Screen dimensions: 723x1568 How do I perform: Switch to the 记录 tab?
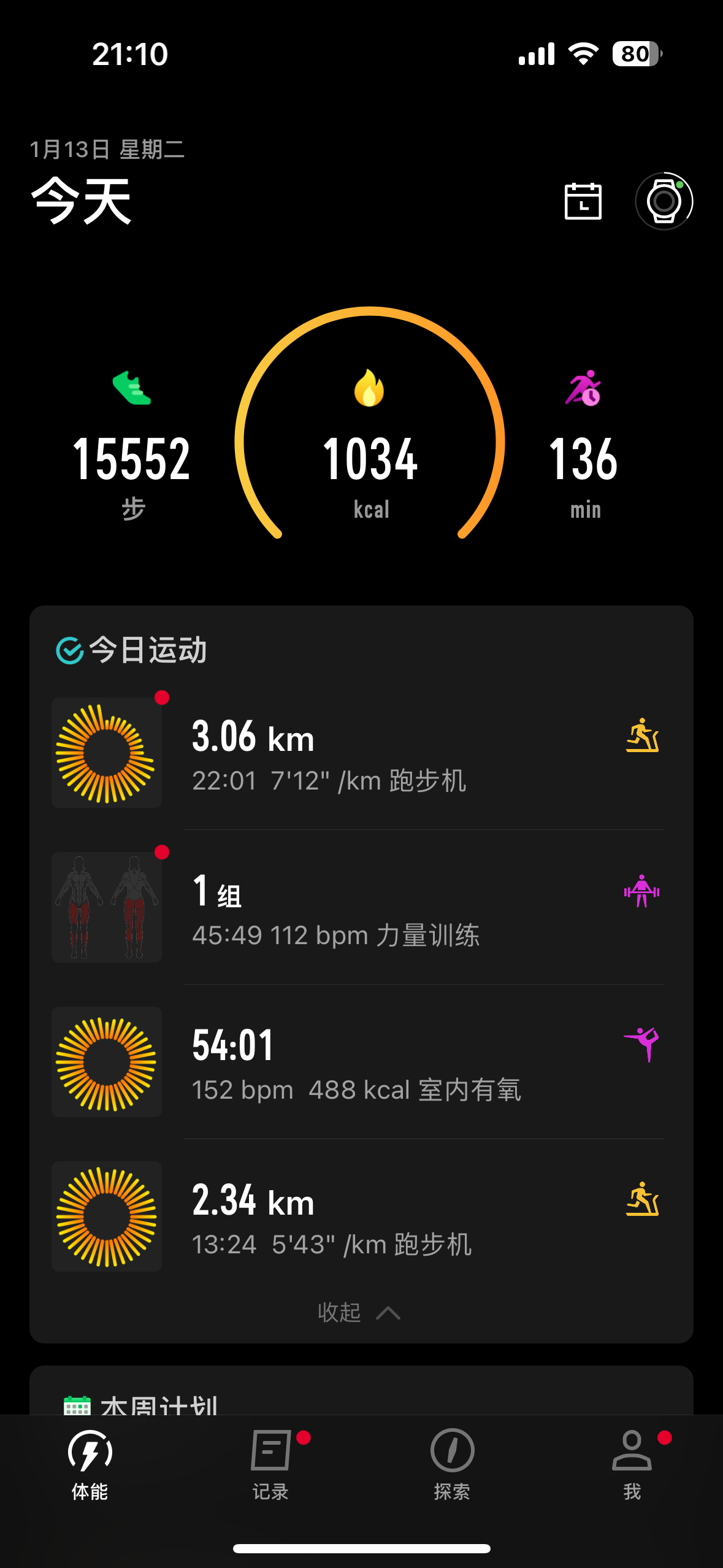coord(270,1464)
